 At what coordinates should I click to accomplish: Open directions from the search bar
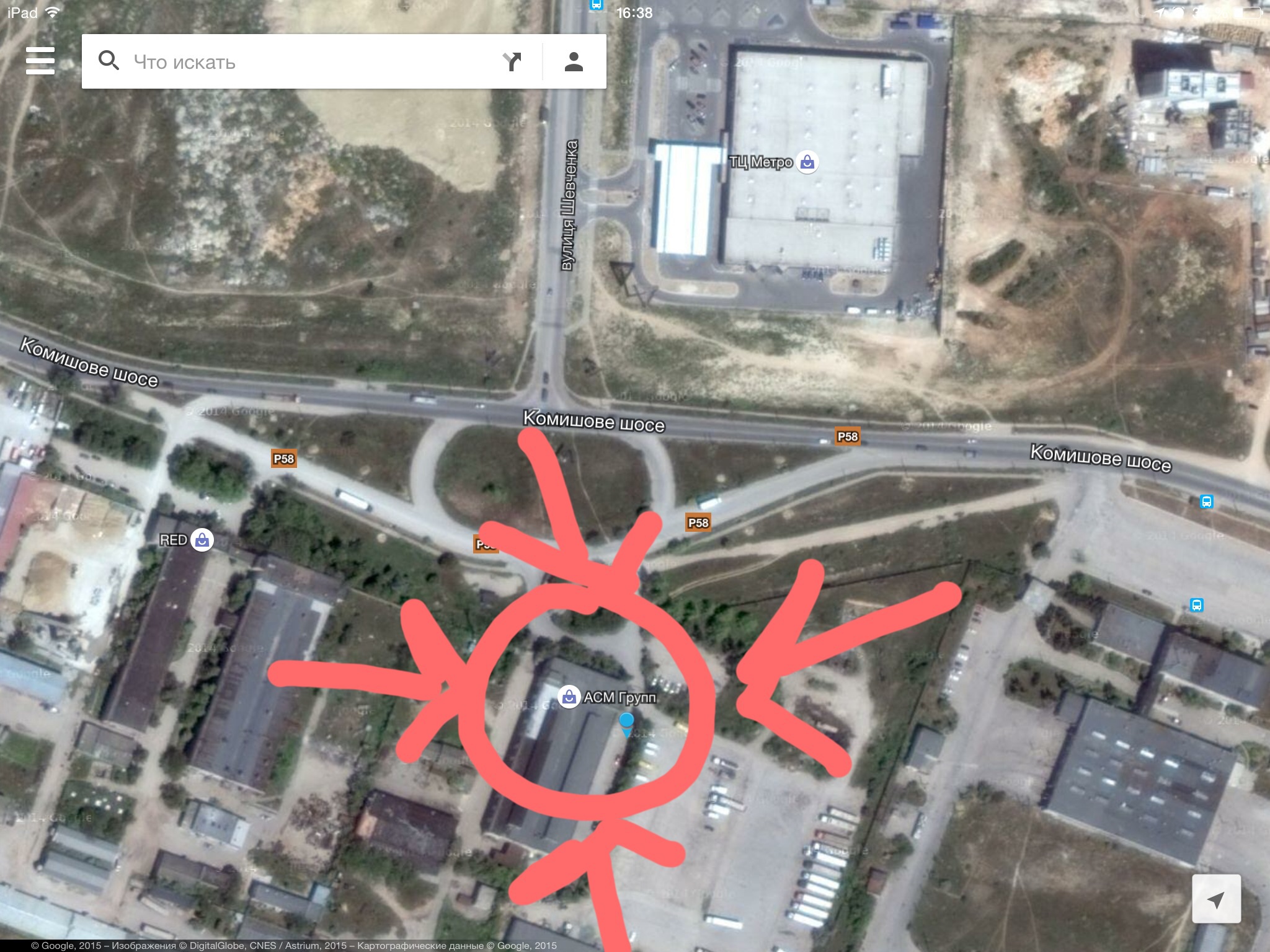(x=512, y=61)
